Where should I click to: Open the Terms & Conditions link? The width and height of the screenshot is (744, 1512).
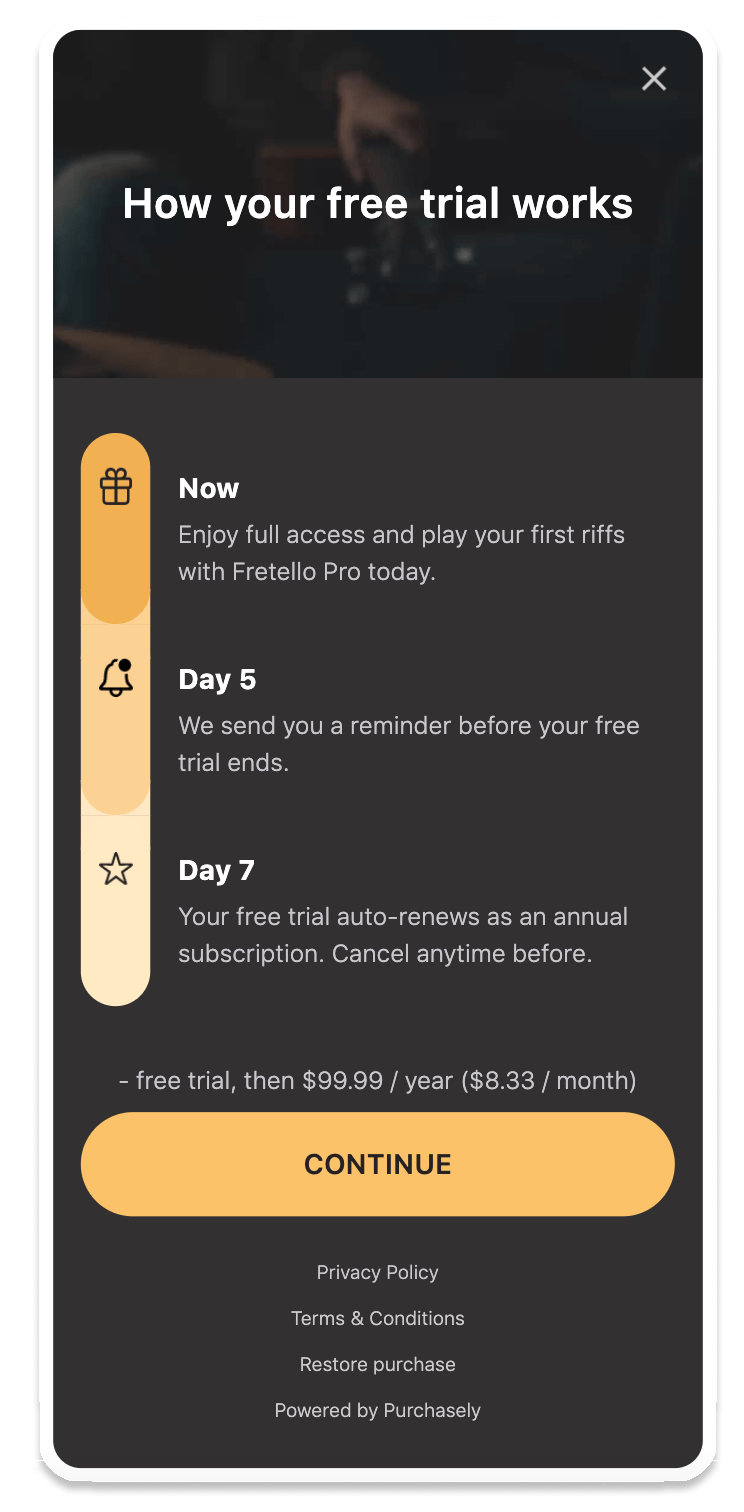(x=377, y=1318)
